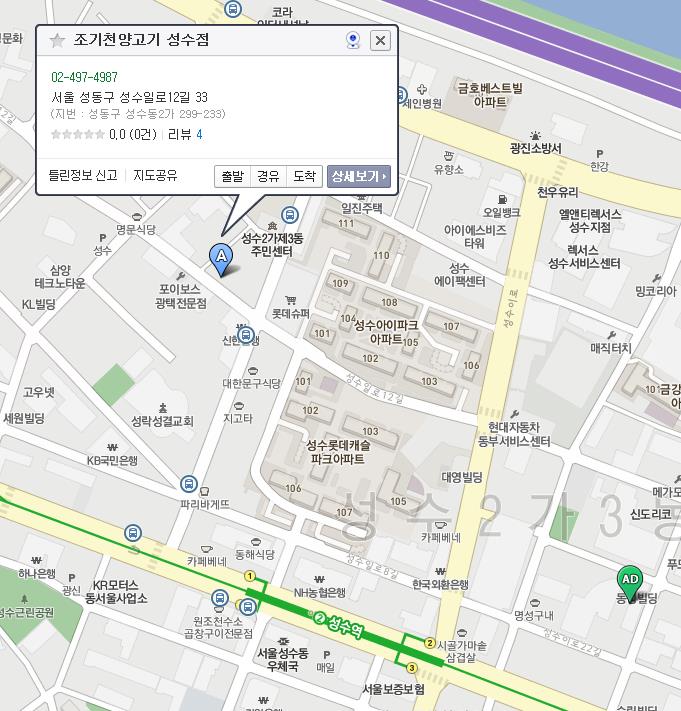Close the 조기천양고기 성수점 info popup
The image size is (681, 711).
point(380,40)
